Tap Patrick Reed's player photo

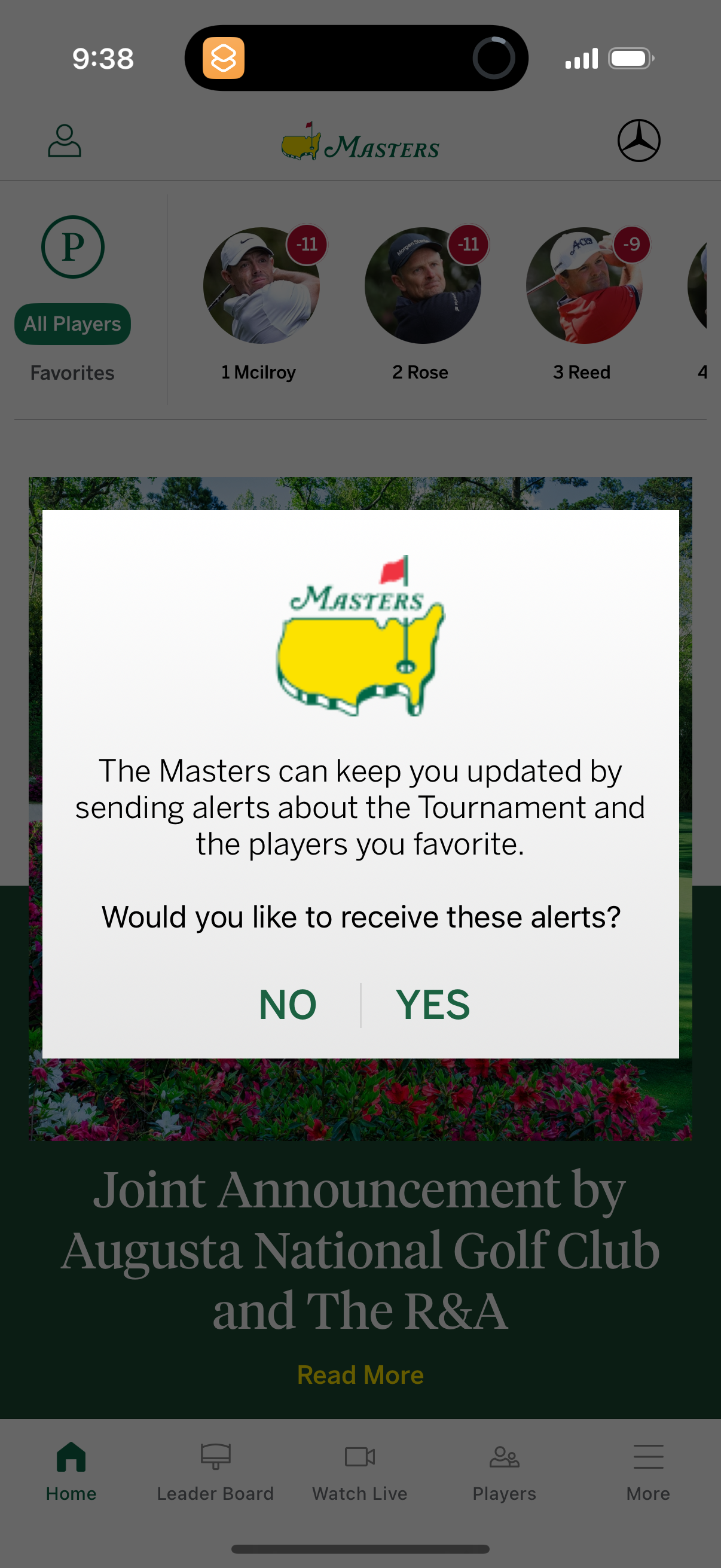click(582, 286)
